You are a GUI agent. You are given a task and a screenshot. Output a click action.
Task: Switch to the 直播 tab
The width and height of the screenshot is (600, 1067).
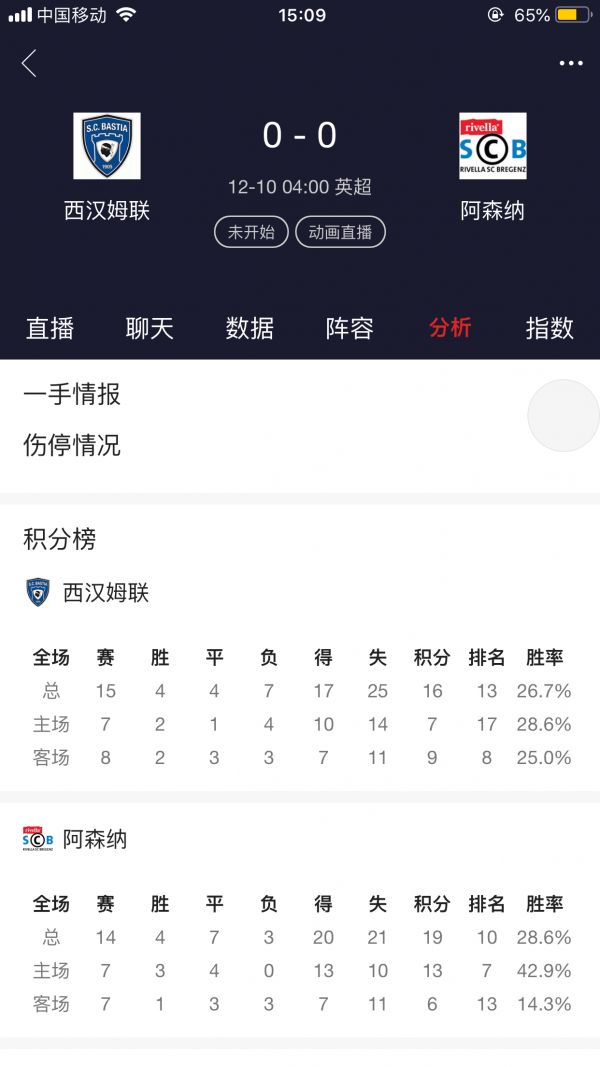(x=50, y=328)
